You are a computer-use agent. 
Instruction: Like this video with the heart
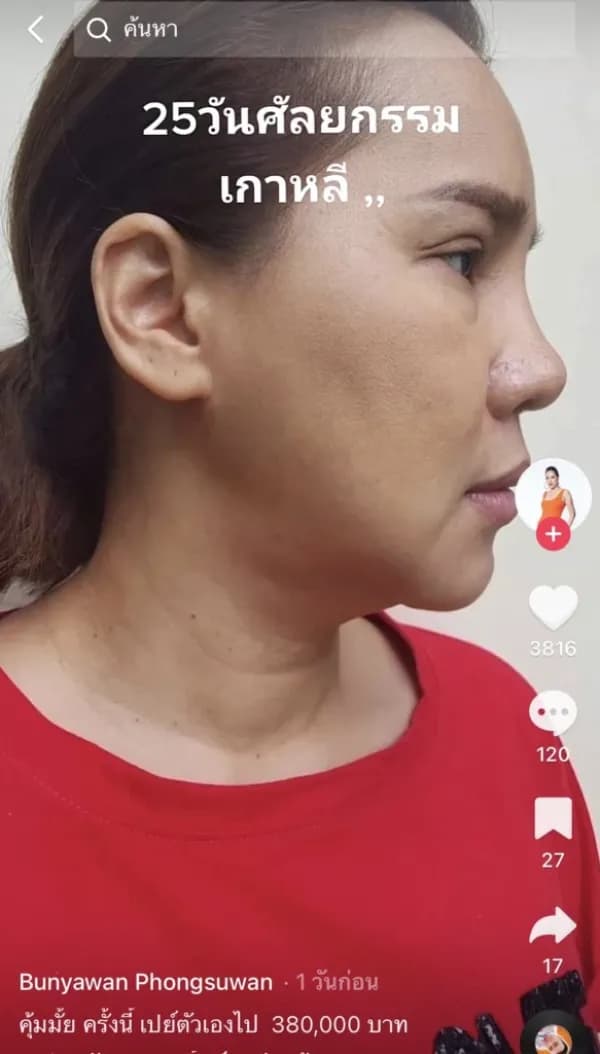click(x=553, y=607)
